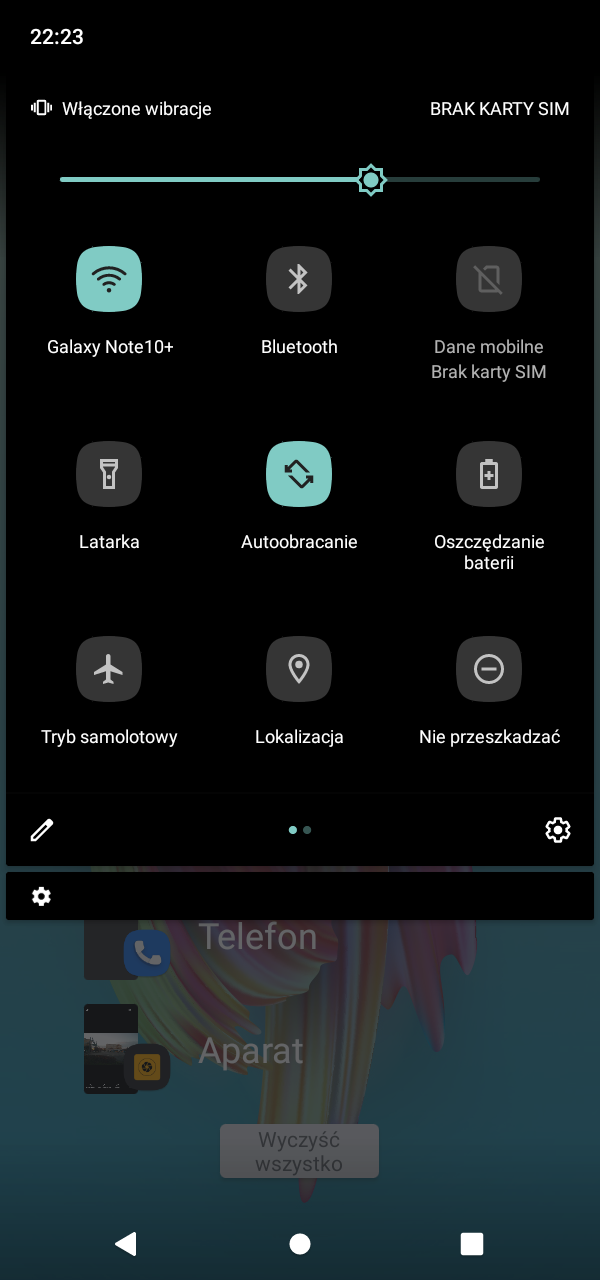Enable Nie przeszkadzać mode
This screenshot has height=1280, width=600.
pyautogui.click(x=489, y=668)
